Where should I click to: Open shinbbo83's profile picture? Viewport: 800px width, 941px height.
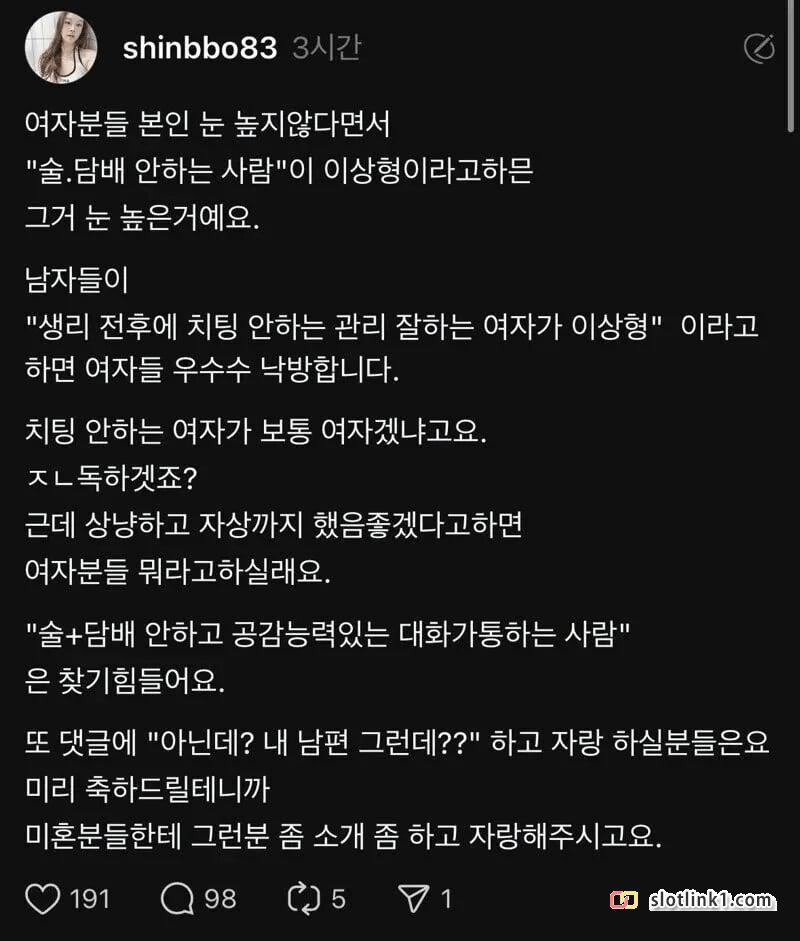click(61, 47)
